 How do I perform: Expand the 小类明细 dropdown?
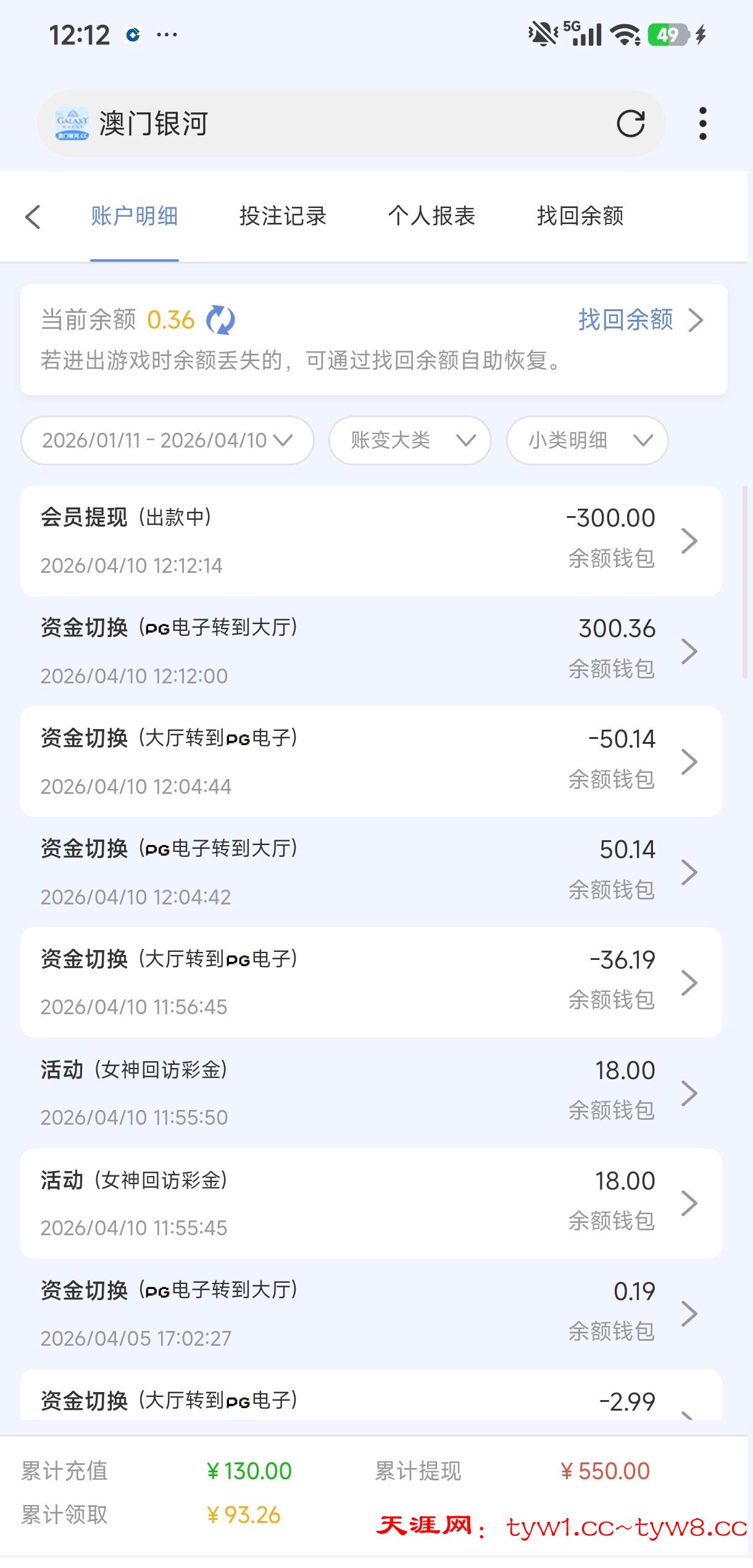click(x=587, y=440)
